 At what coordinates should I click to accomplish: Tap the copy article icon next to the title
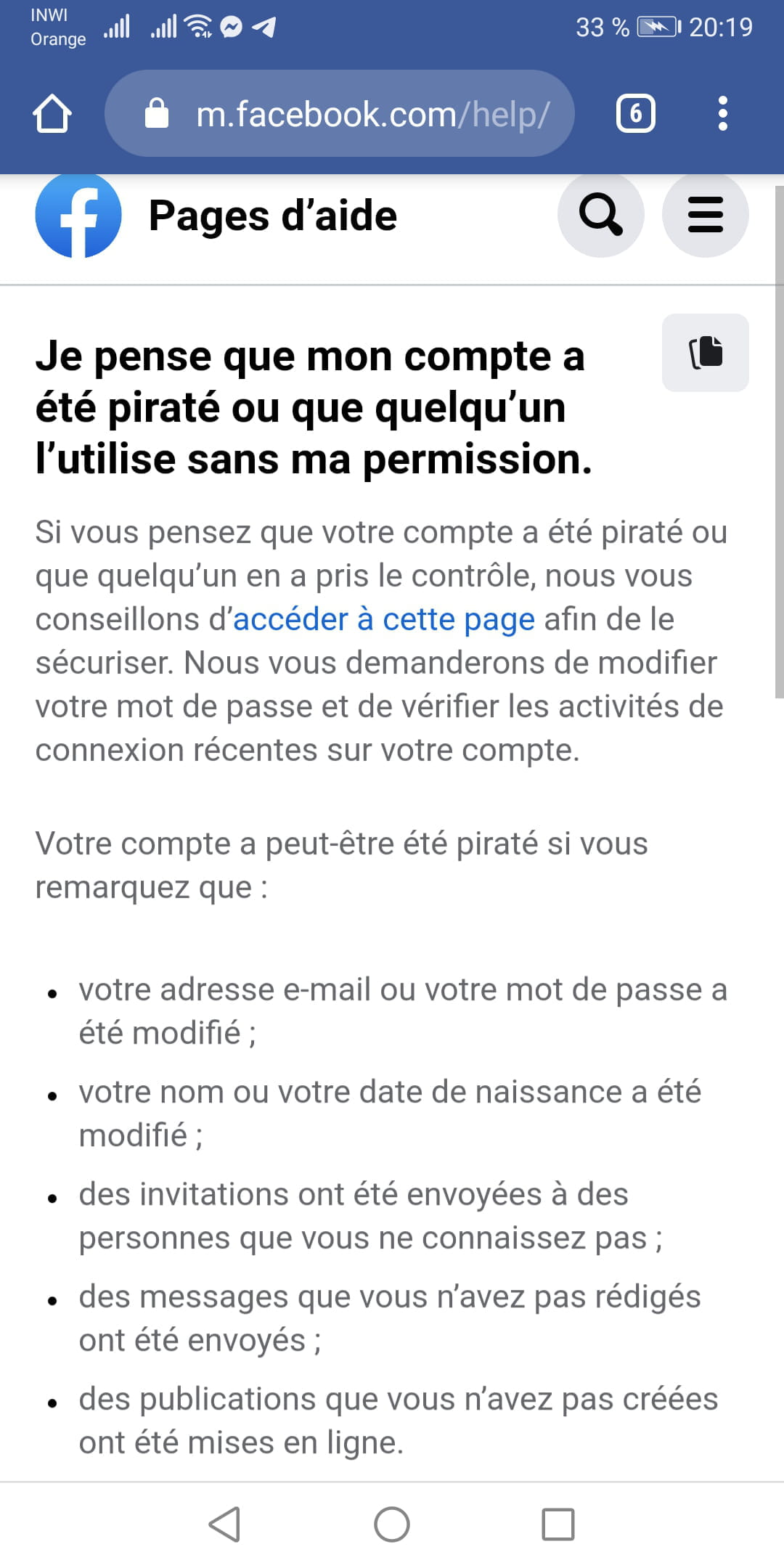706,352
